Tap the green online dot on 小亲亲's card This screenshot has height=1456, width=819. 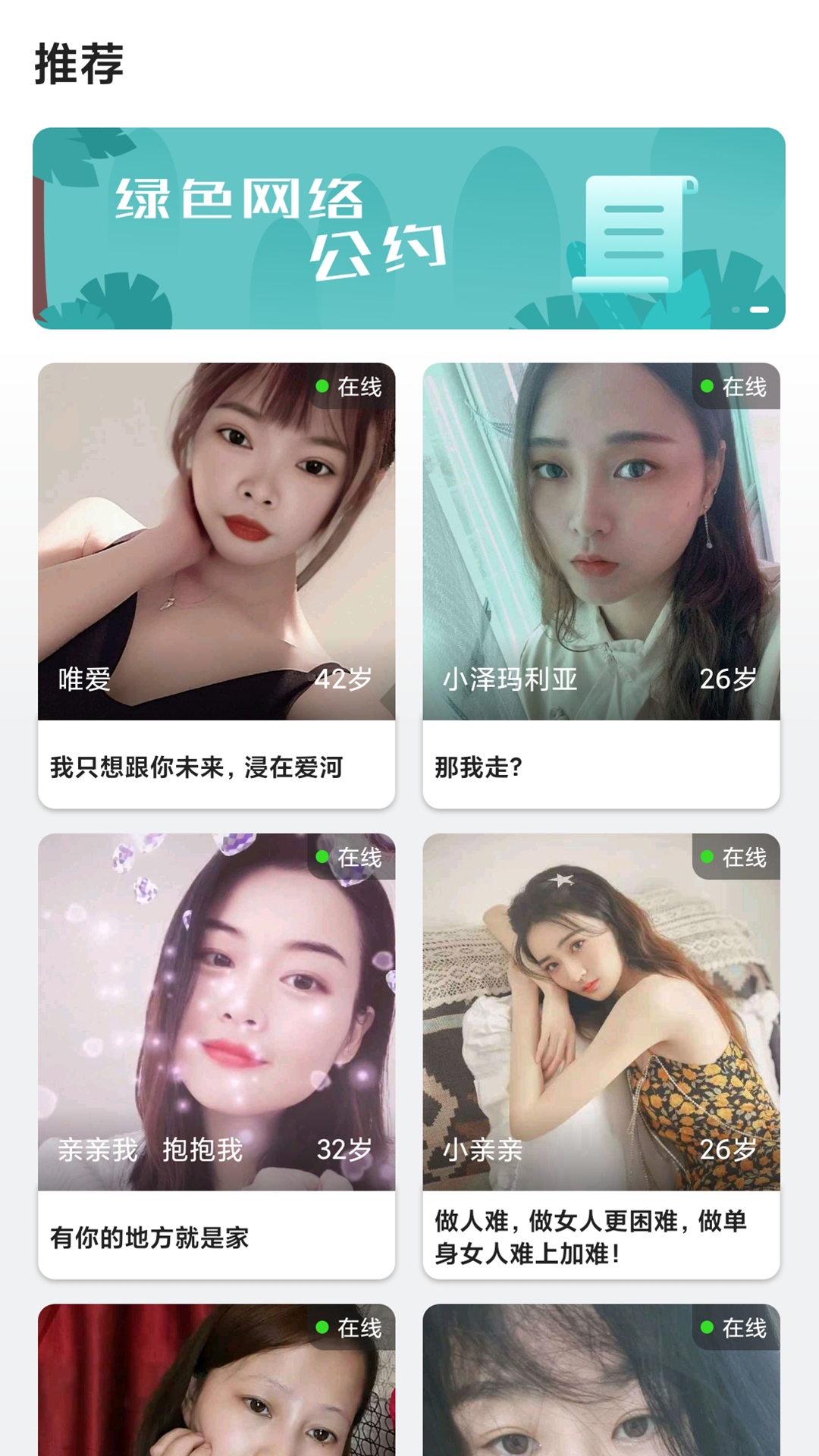(x=707, y=858)
